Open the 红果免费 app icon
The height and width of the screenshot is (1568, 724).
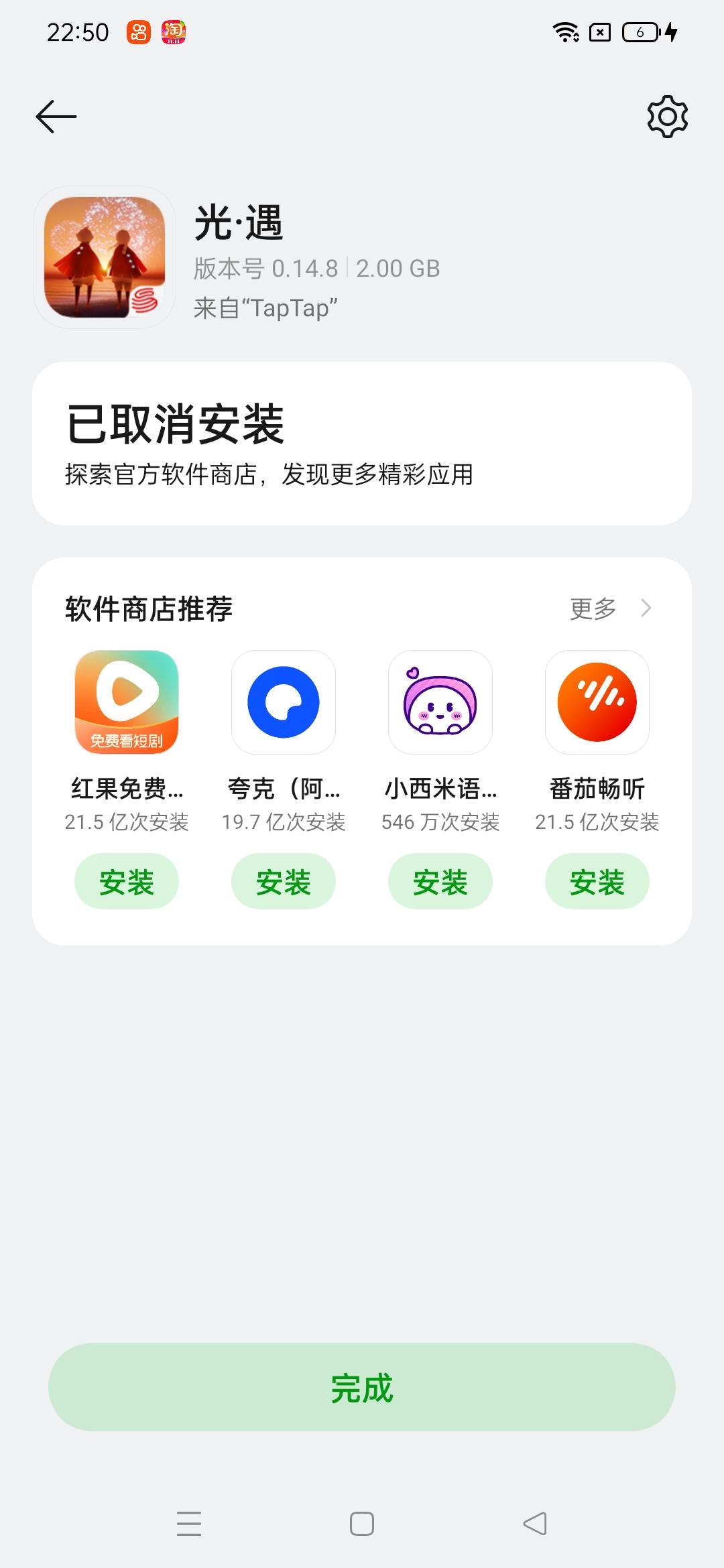pos(127,702)
